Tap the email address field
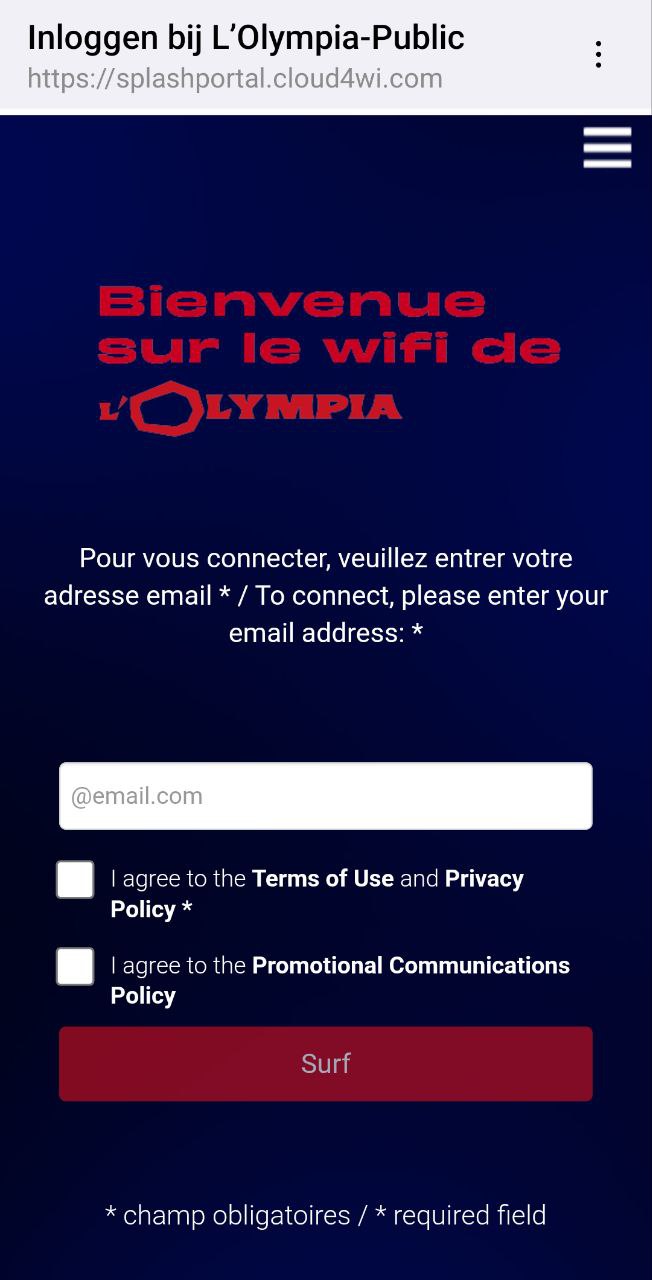 (x=326, y=796)
